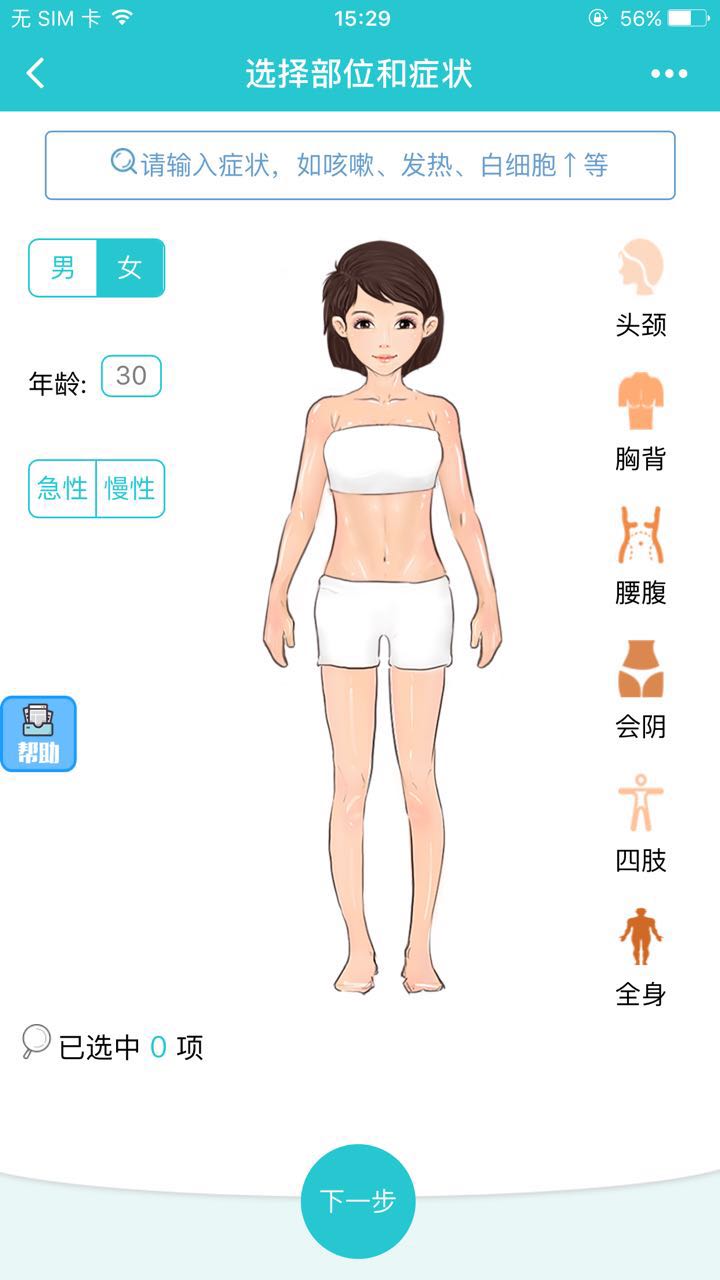Edit the age field showing 30
This screenshot has height=1280, width=720.
[131, 376]
